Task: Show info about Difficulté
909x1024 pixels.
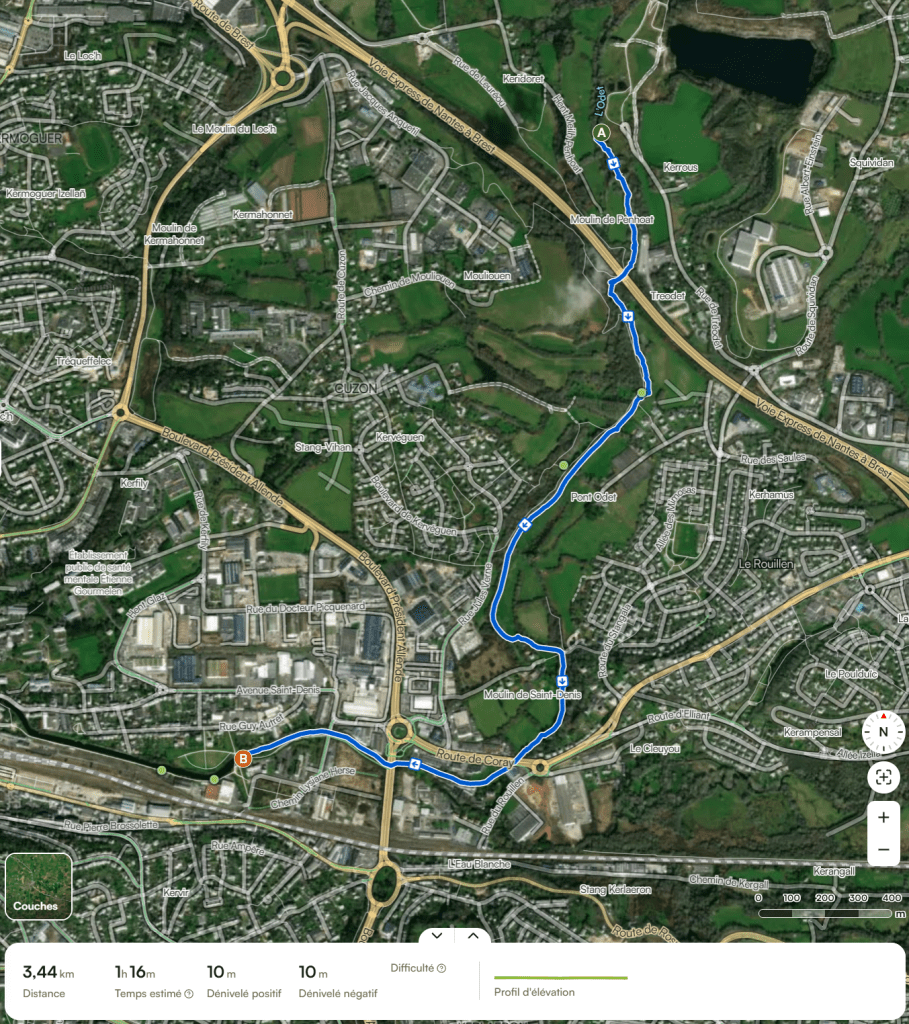Action: (441, 968)
